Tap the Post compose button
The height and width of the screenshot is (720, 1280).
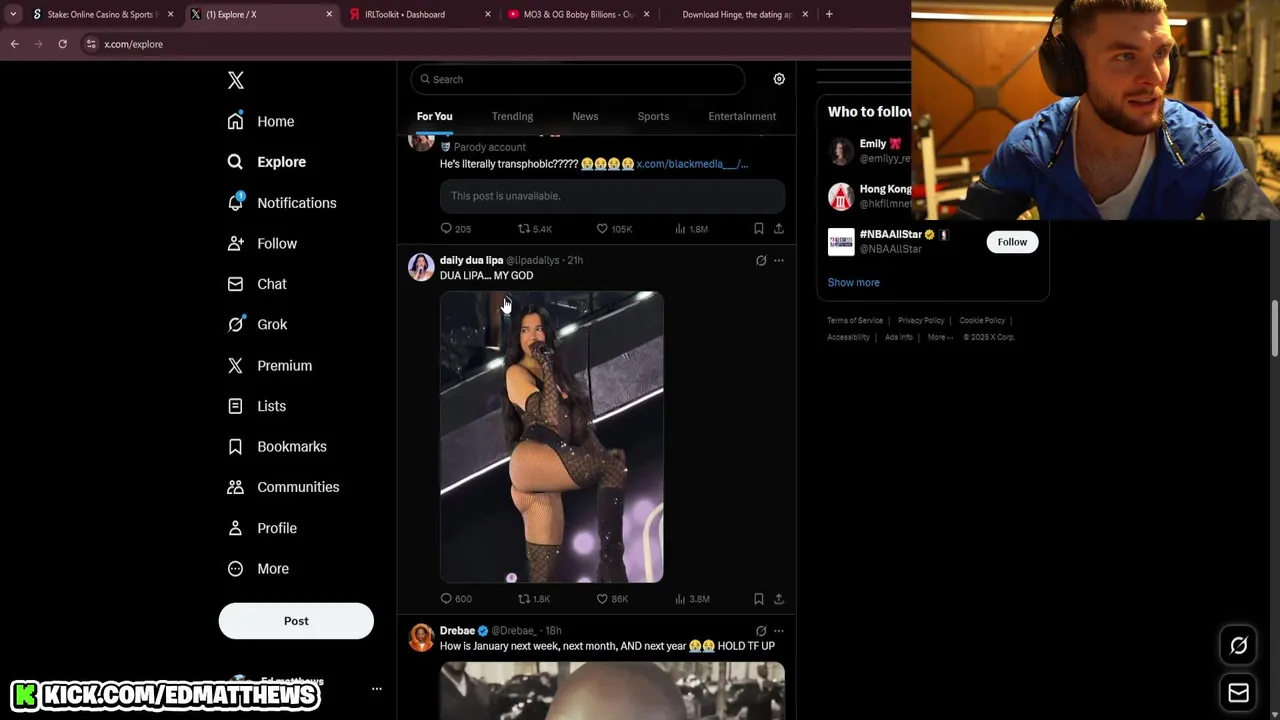click(x=296, y=621)
